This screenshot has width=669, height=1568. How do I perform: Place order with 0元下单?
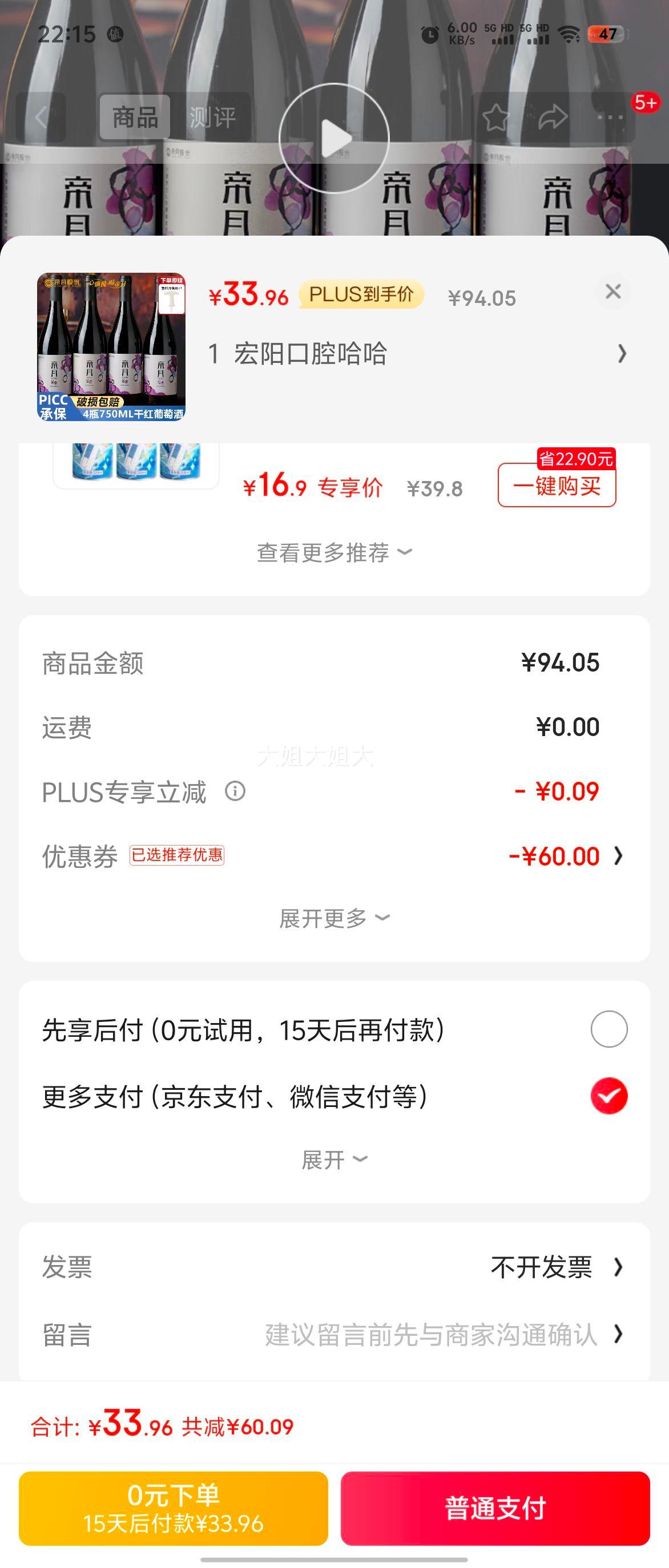coord(174,1508)
